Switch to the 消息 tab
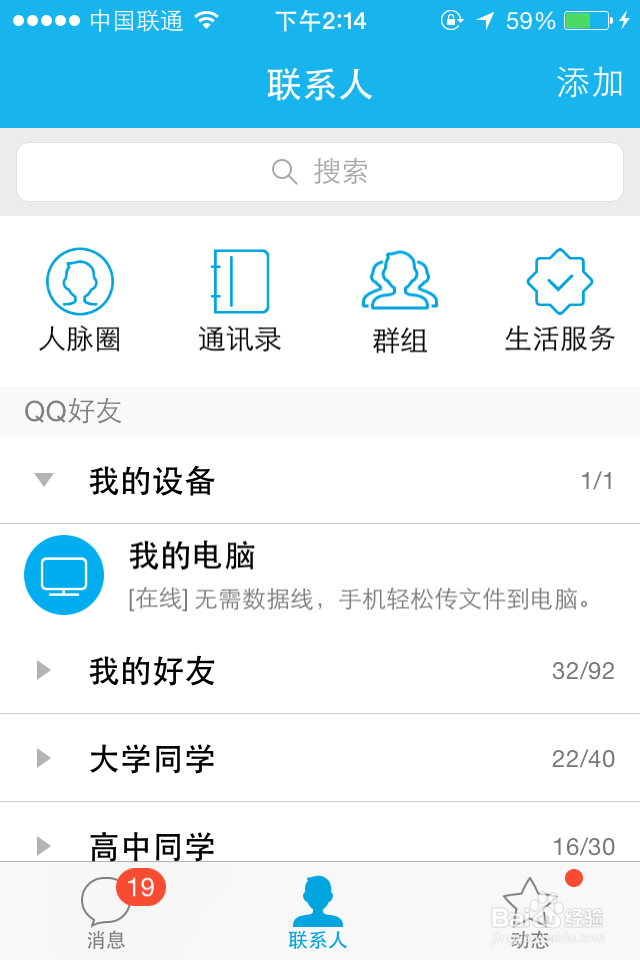Viewport: 640px width, 960px height. coord(107,912)
